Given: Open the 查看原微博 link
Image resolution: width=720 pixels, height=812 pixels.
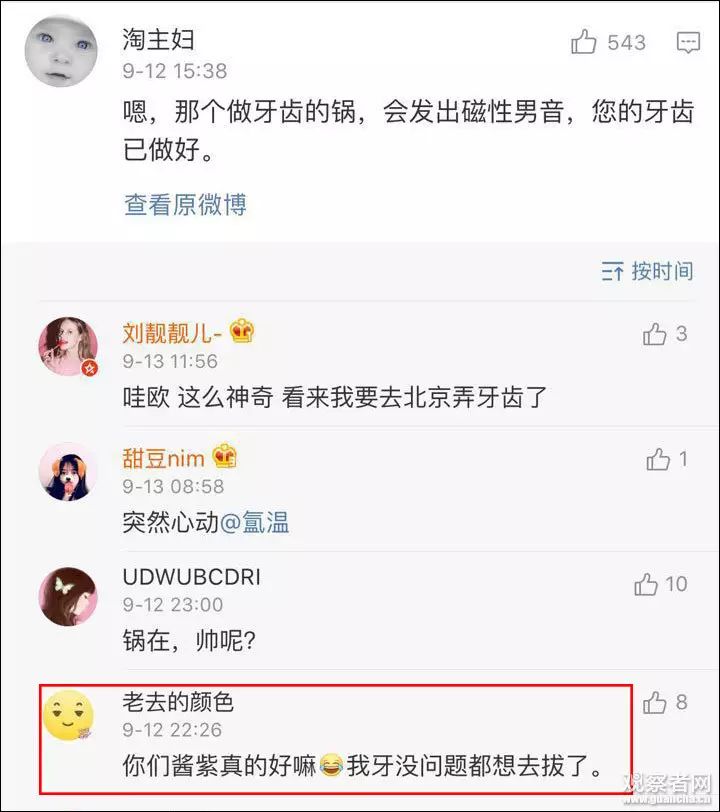Looking at the screenshot, I should [185, 205].
